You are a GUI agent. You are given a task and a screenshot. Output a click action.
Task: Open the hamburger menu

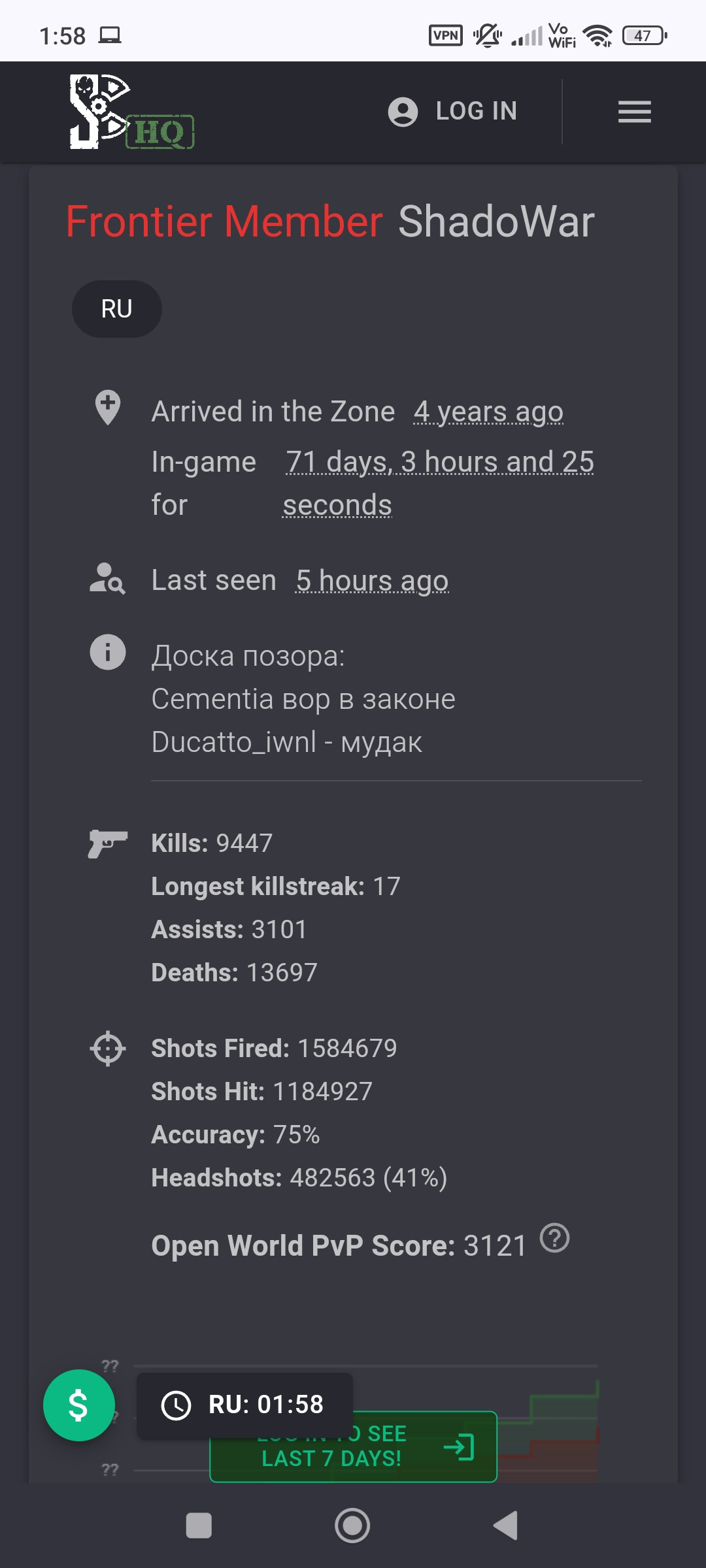click(x=634, y=112)
